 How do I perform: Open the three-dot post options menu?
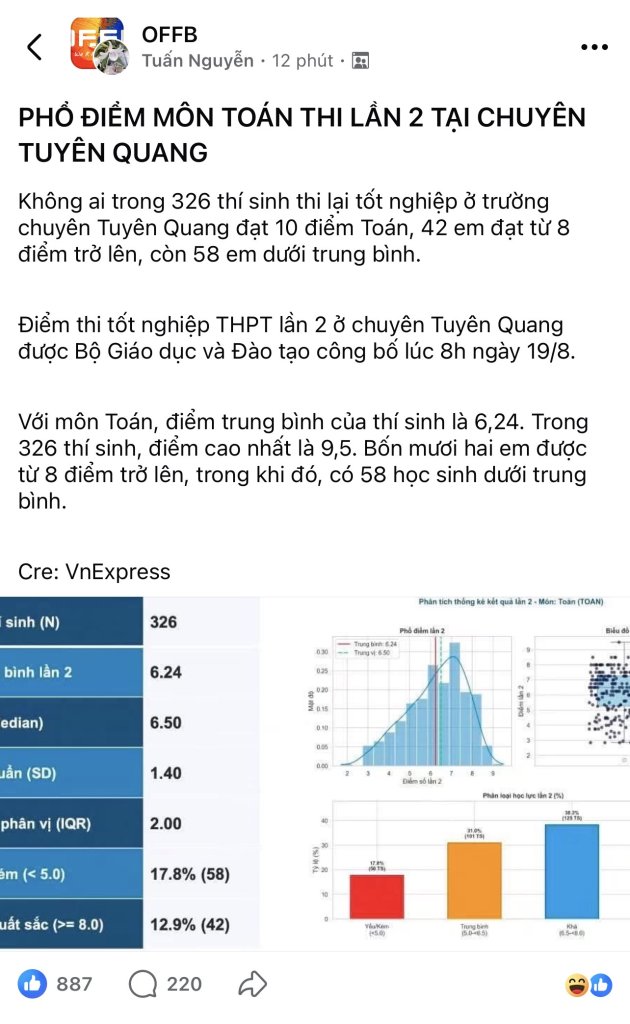tap(594, 47)
